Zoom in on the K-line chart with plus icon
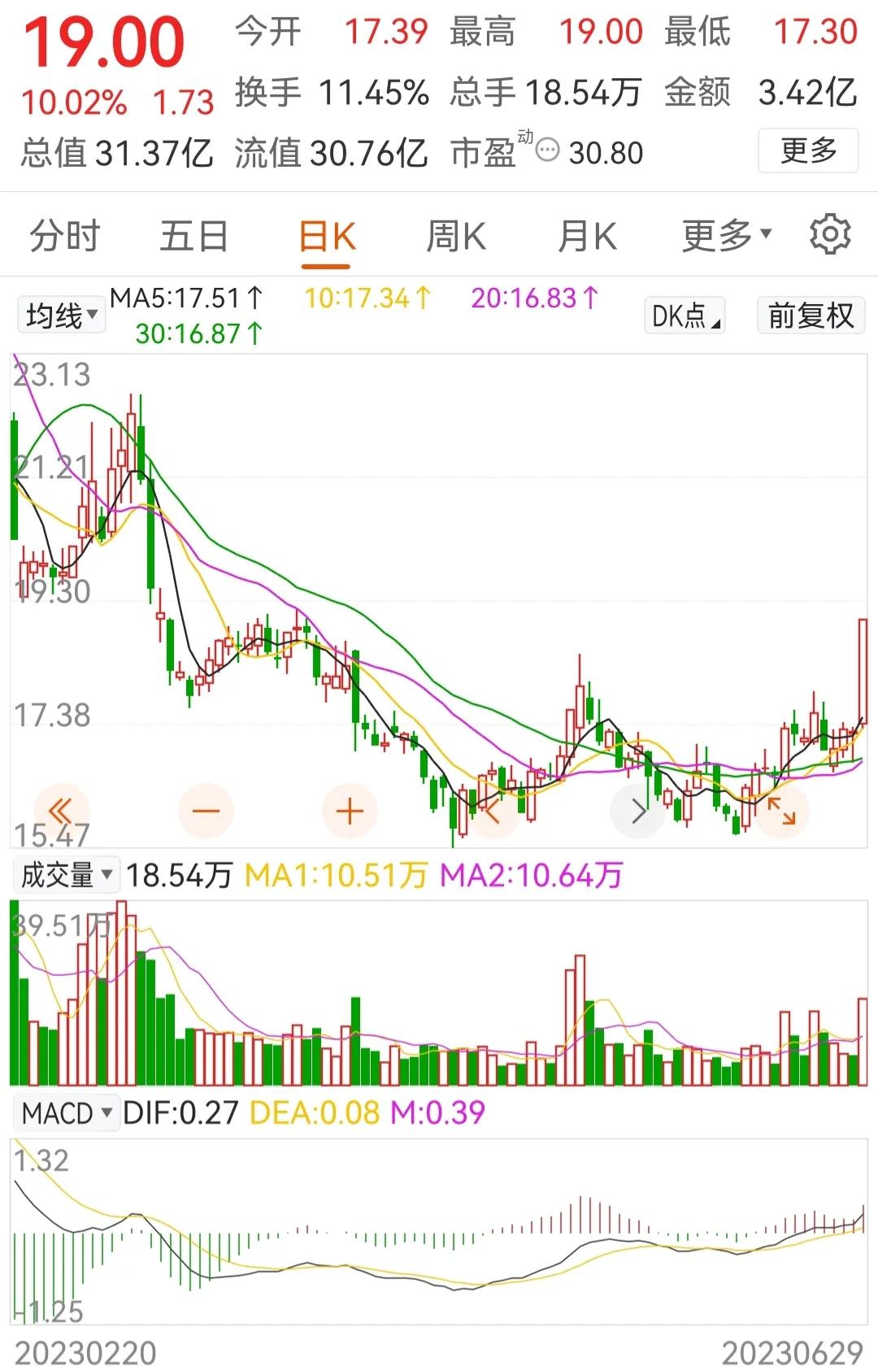The height and width of the screenshot is (1372, 878). [x=349, y=810]
